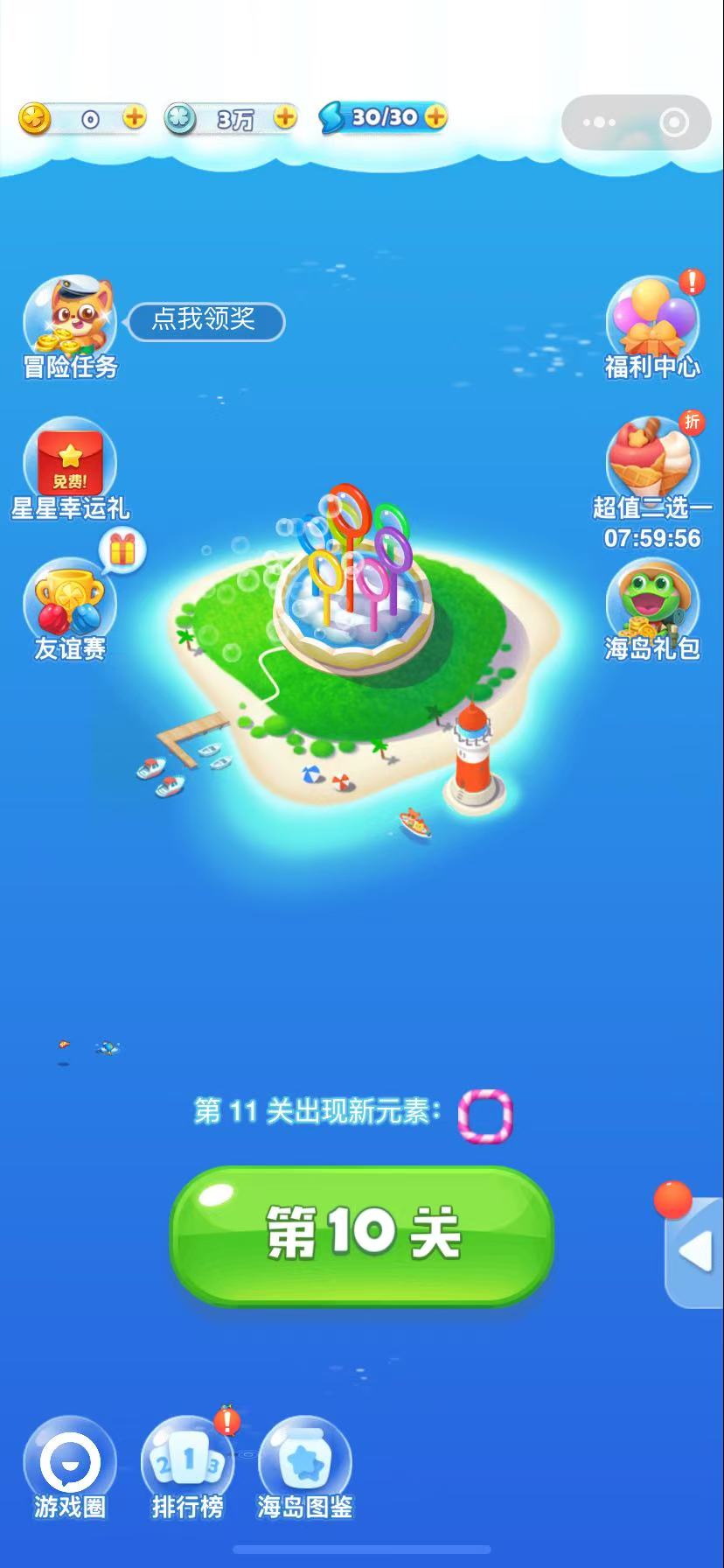Open the 冒险任务 adventure tasks
Screen dimensions: 724x1568
point(70,325)
